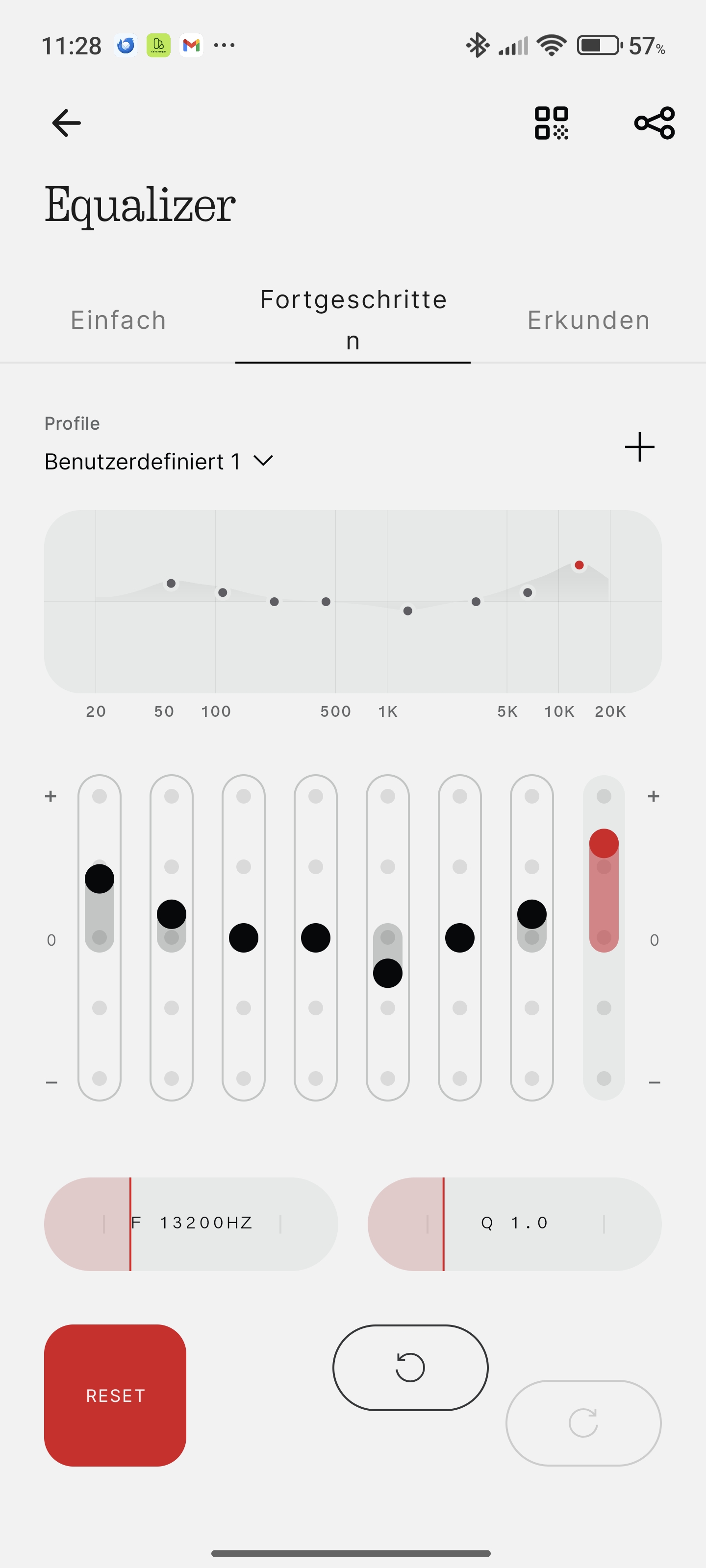Open the QR code icon
Image resolution: width=706 pixels, height=1568 pixels.
[x=551, y=123]
